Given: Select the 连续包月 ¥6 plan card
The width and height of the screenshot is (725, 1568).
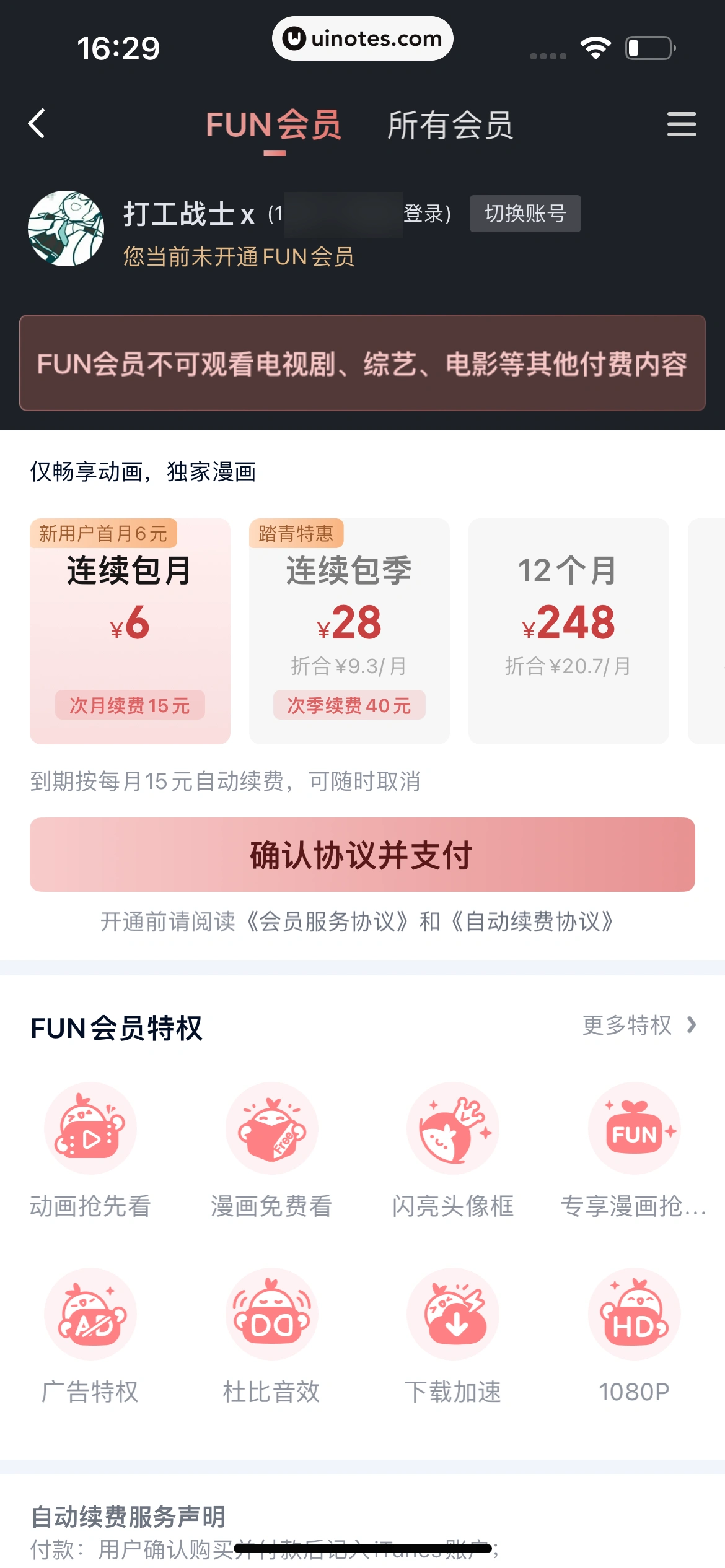Looking at the screenshot, I should [x=130, y=632].
